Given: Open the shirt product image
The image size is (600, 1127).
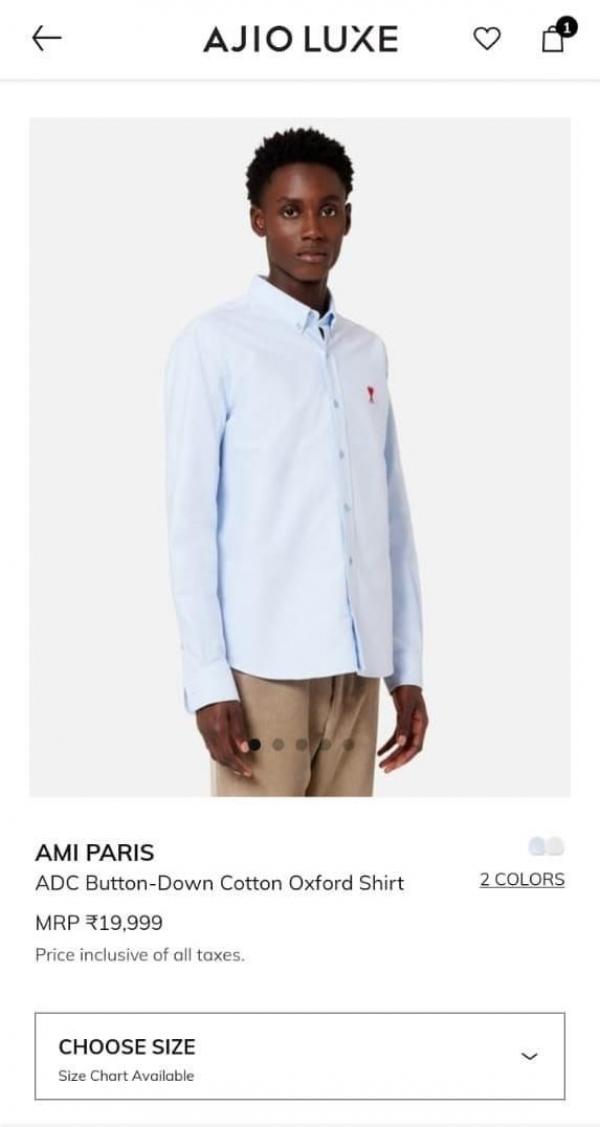Looking at the screenshot, I should pos(300,457).
